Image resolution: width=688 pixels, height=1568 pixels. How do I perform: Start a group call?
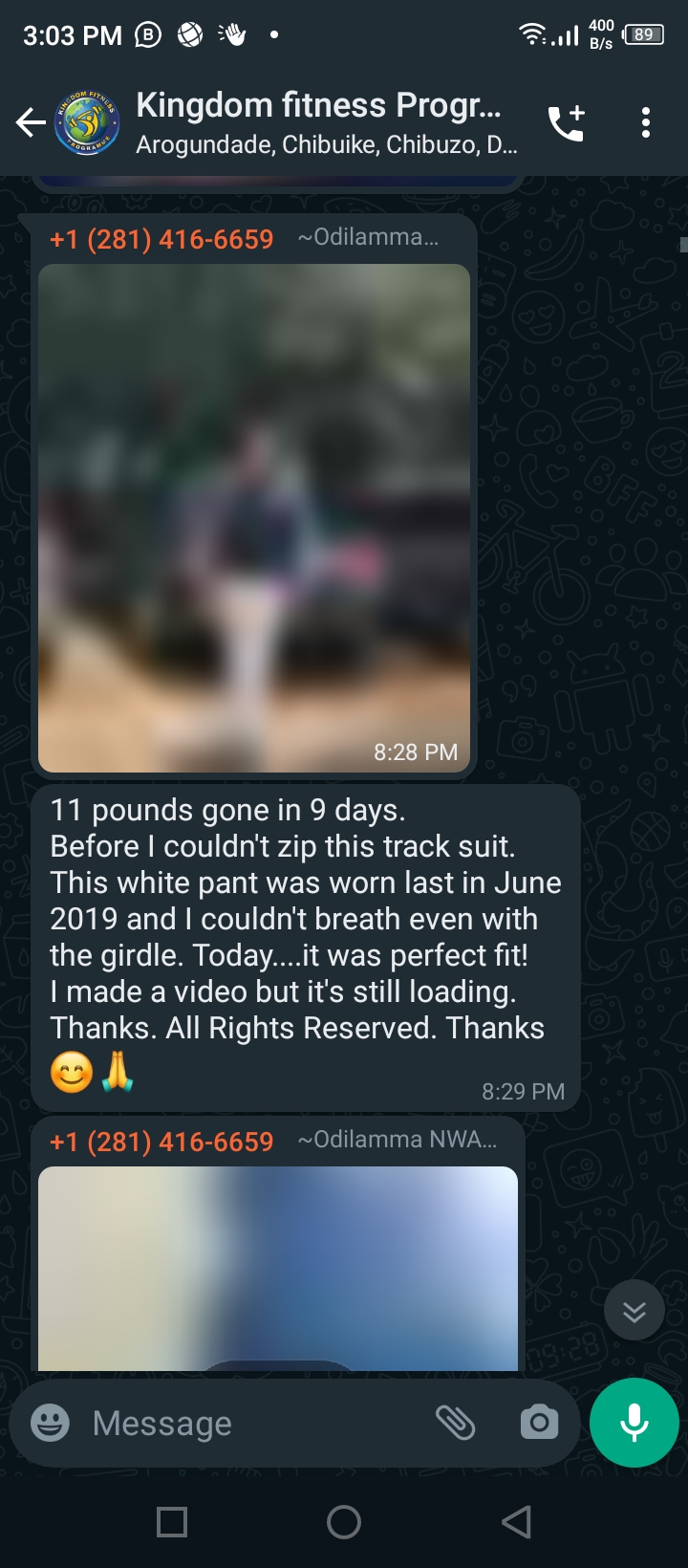coord(566,122)
